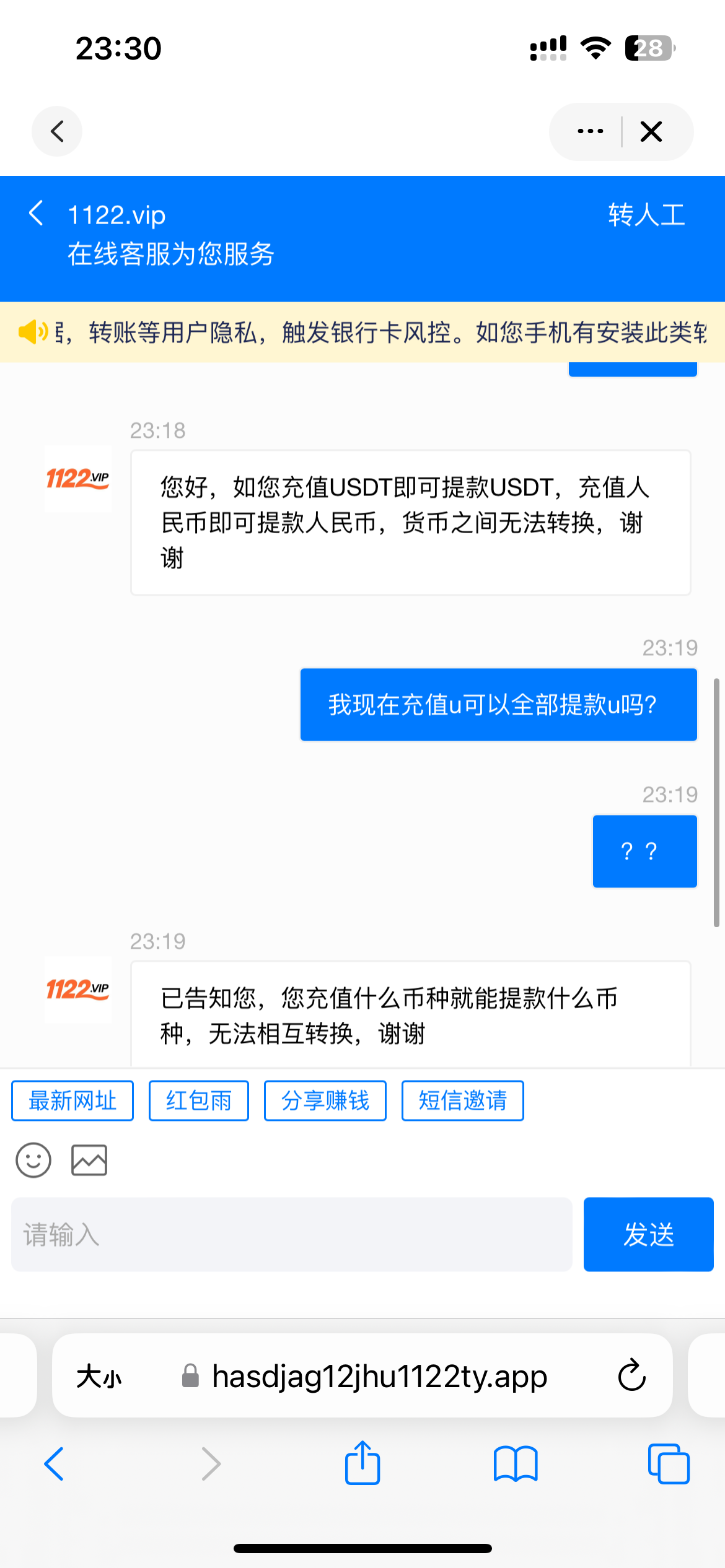Tap the padlock site security icon
This screenshot has height=1568, width=725.
(190, 1376)
